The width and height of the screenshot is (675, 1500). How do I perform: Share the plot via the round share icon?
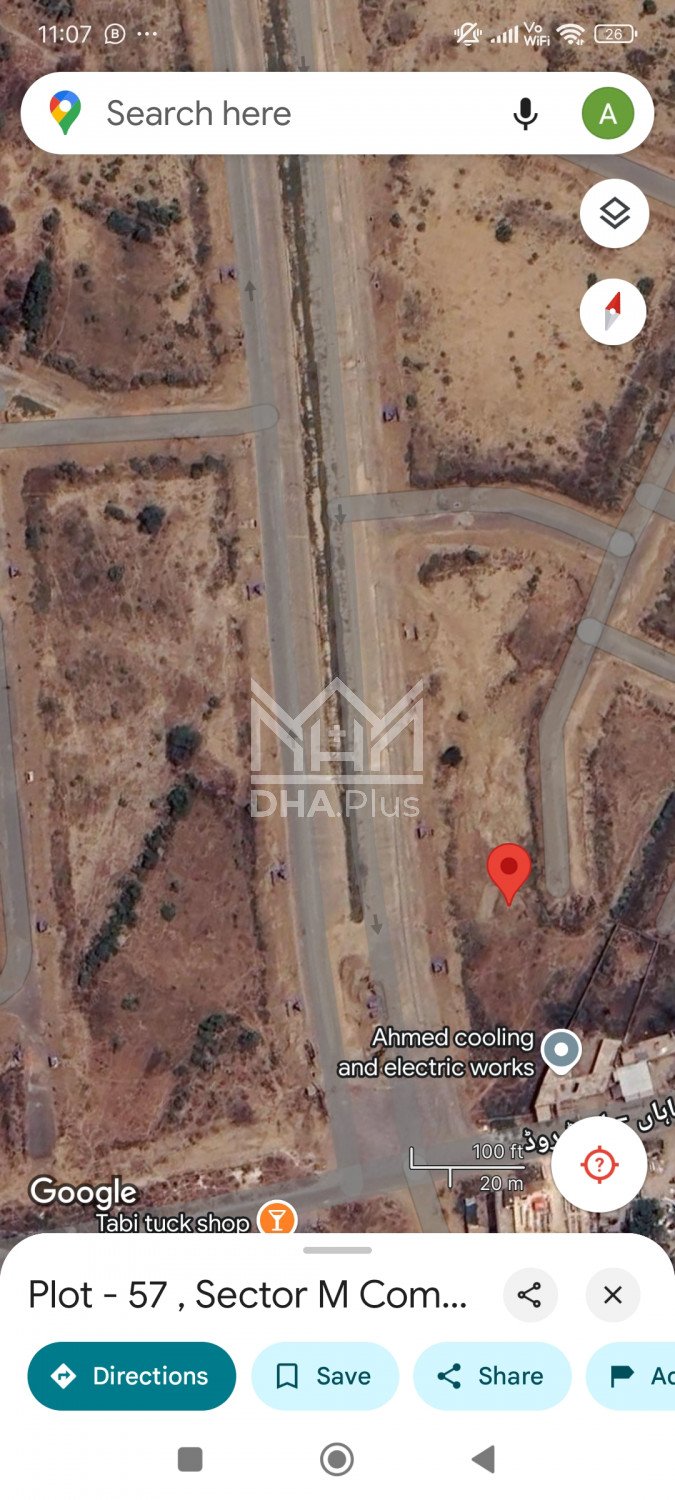point(529,1295)
